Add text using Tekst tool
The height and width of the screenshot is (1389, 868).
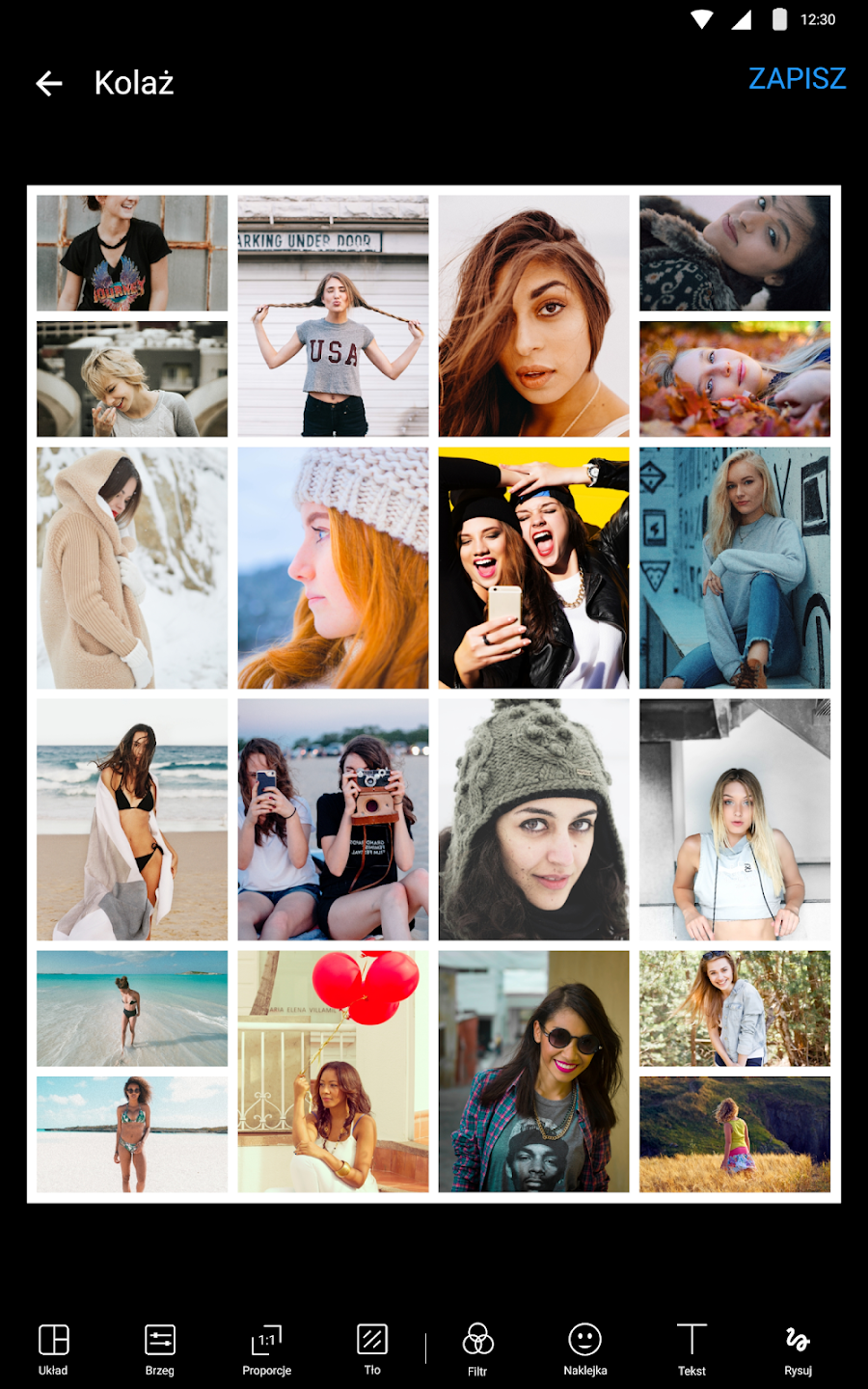tap(692, 1348)
